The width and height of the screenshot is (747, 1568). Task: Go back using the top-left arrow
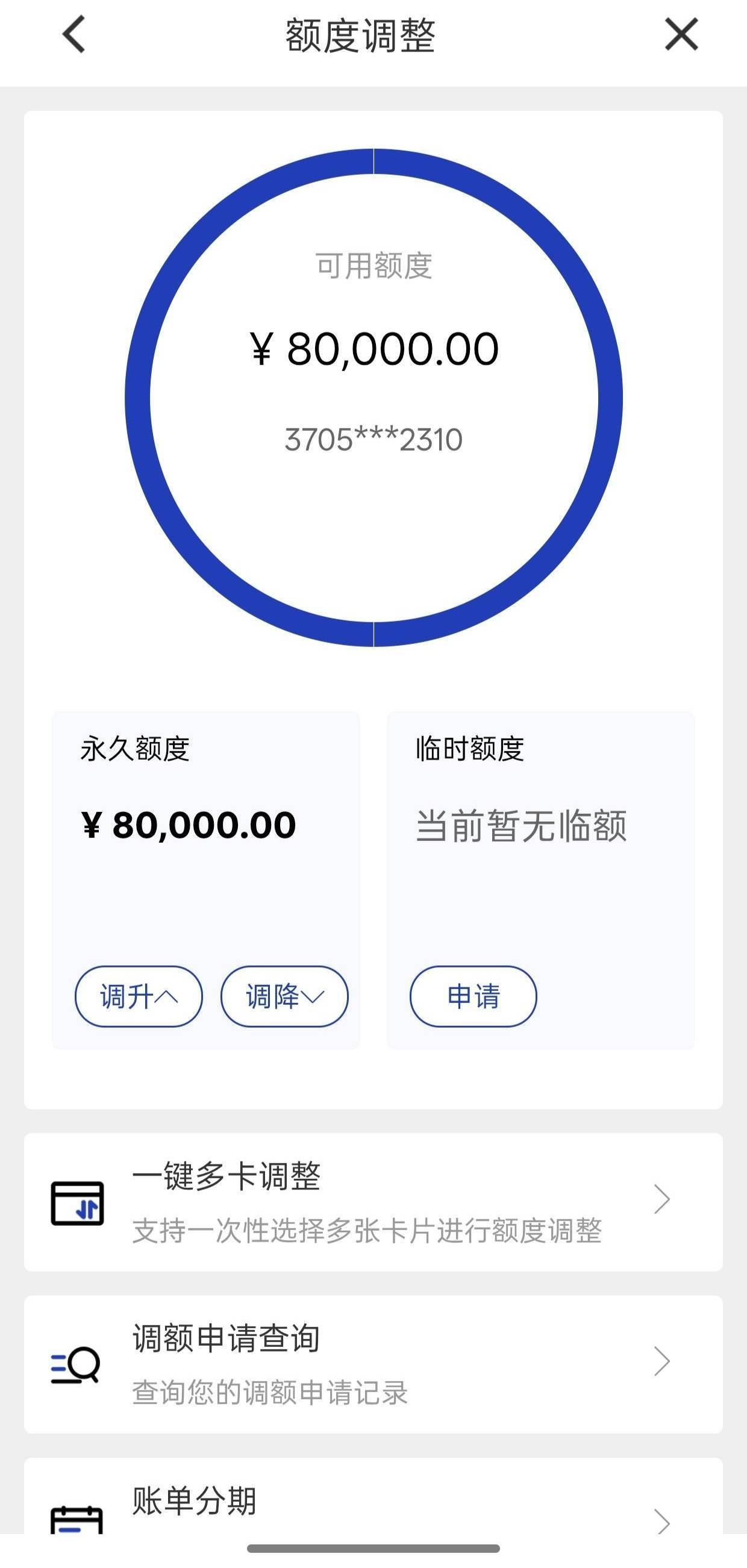tap(74, 35)
